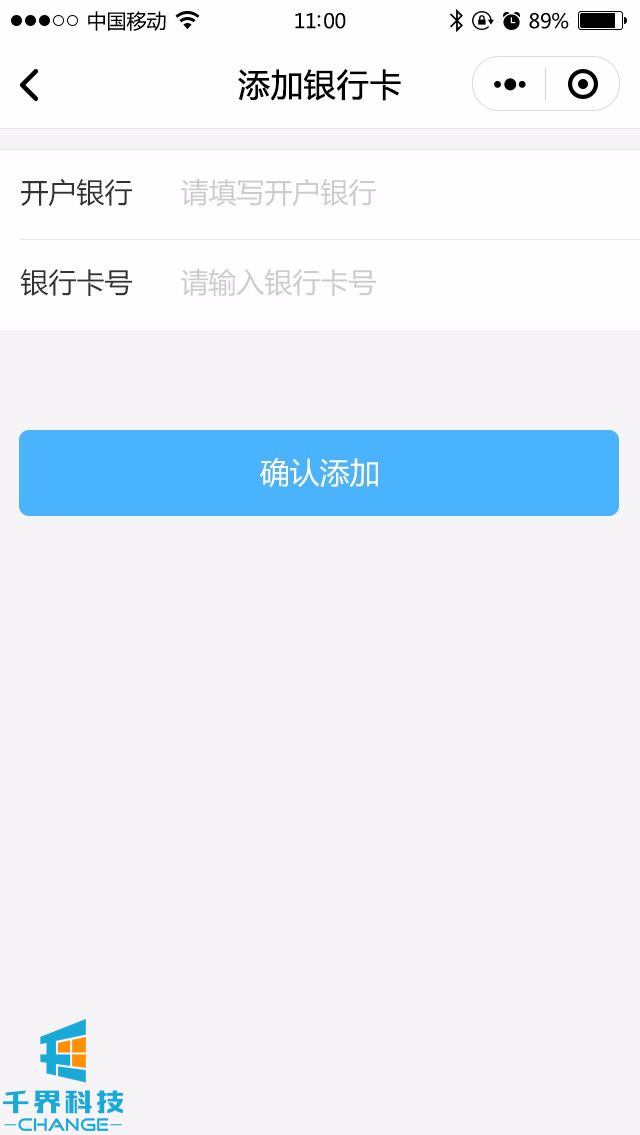
Task: Focus the 开户银行 input field
Action: click(400, 193)
